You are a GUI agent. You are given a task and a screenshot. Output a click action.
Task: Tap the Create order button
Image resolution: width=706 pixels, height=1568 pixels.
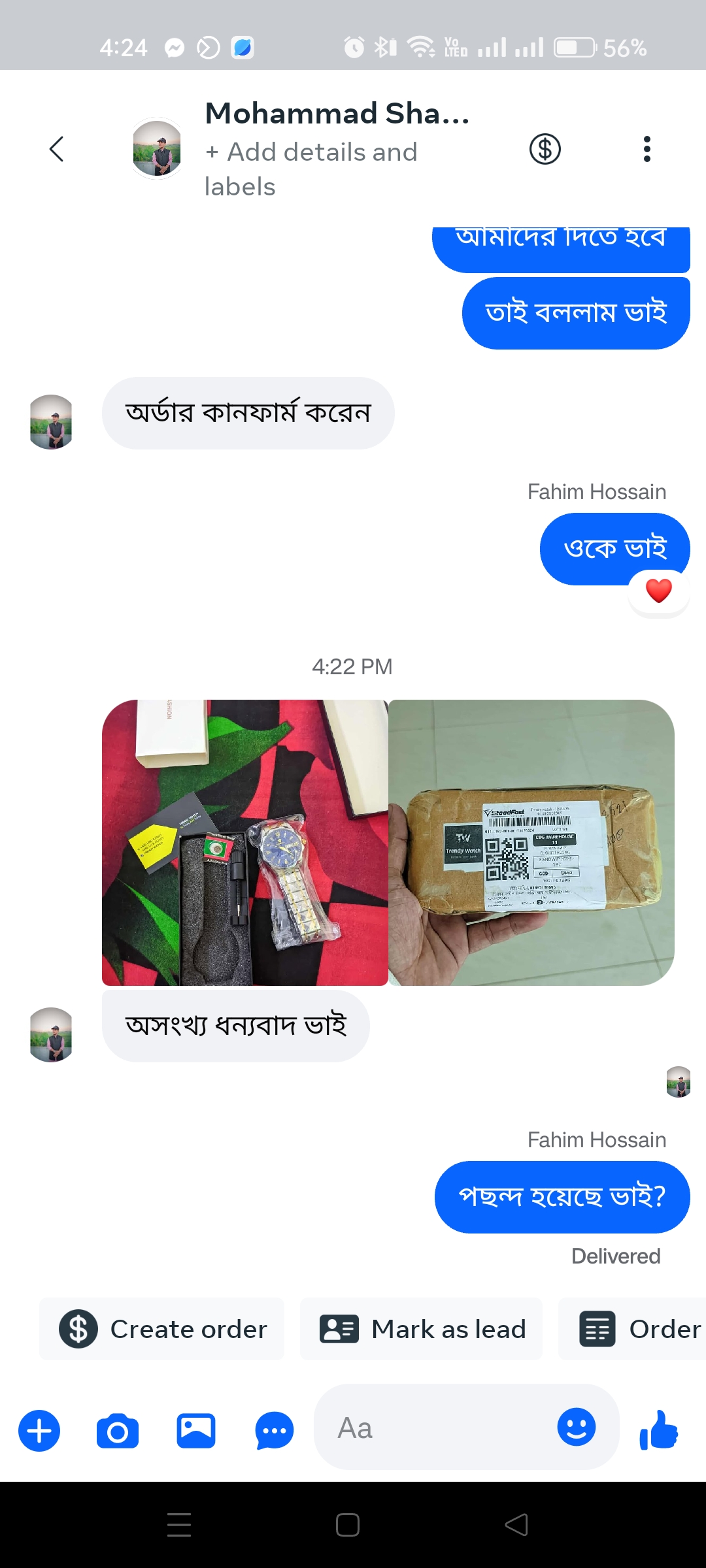(162, 1329)
